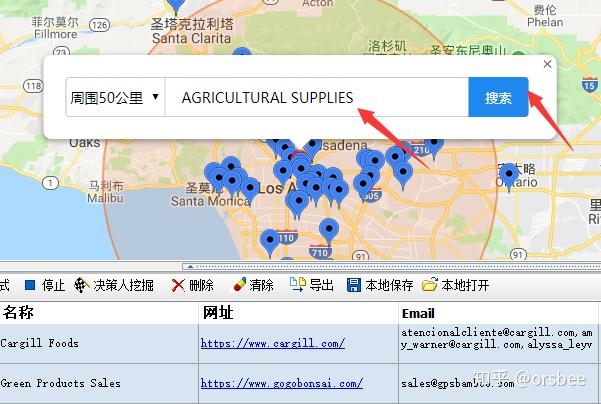Save locally with 本地保存
This screenshot has width=601, height=404.
[x=381, y=285]
